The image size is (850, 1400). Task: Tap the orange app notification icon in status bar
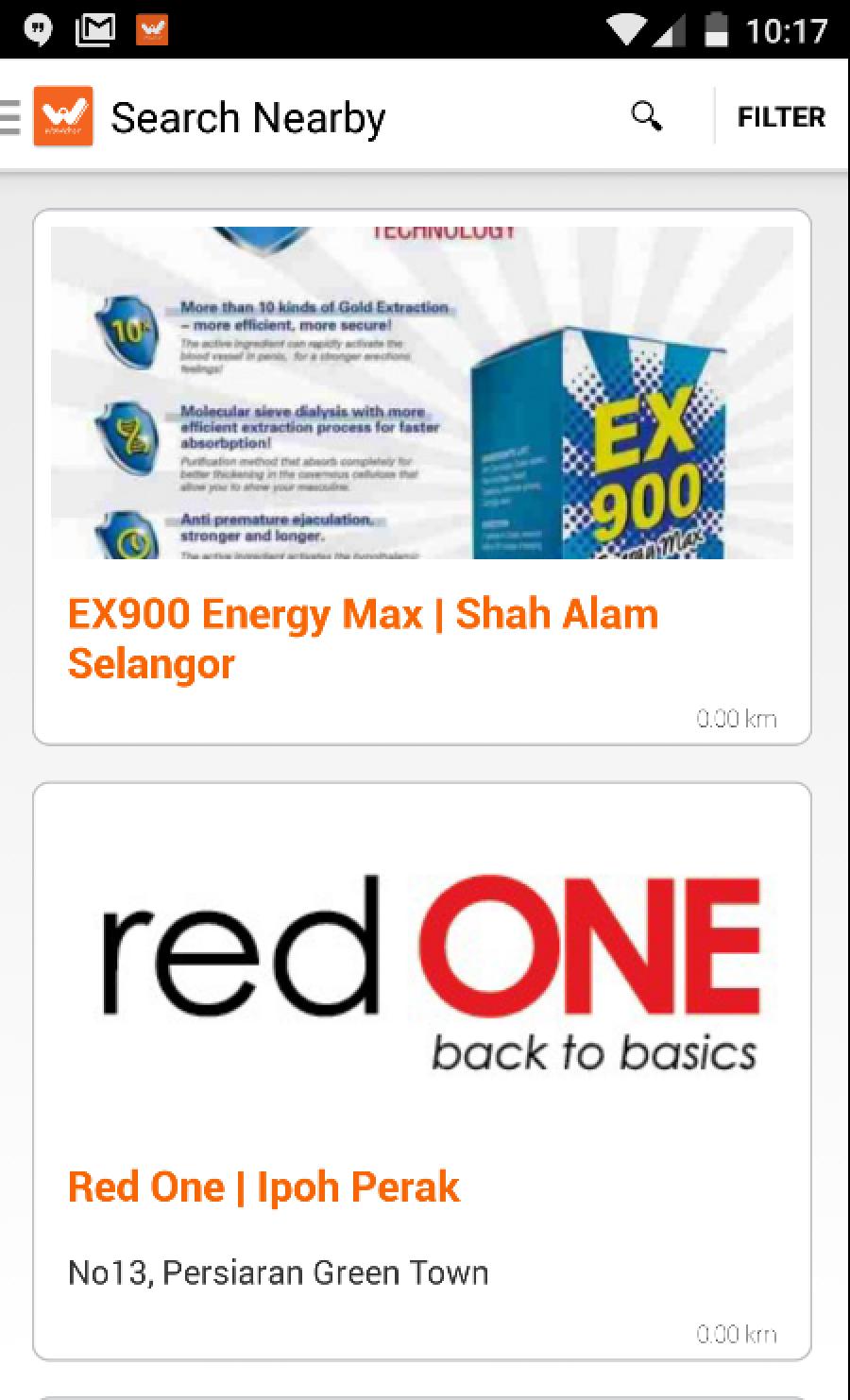tap(150, 29)
